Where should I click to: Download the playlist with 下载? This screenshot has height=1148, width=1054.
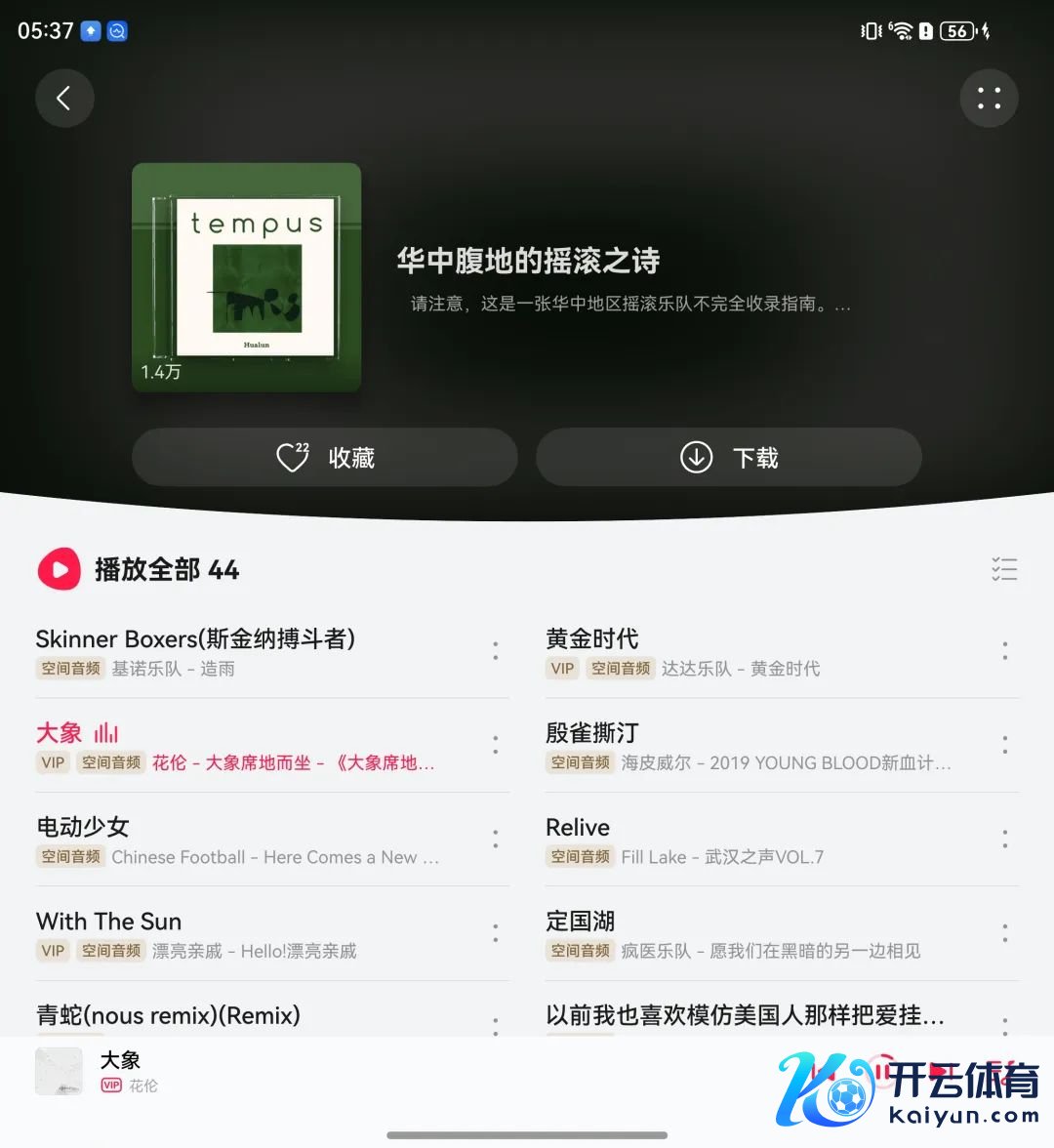[728, 457]
